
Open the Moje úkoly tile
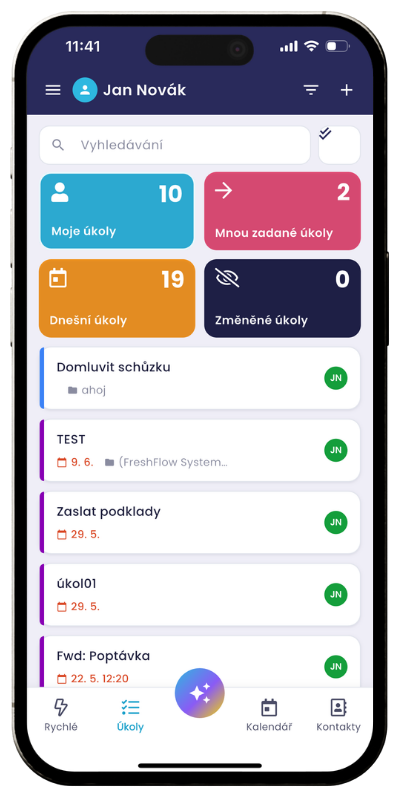117,211
